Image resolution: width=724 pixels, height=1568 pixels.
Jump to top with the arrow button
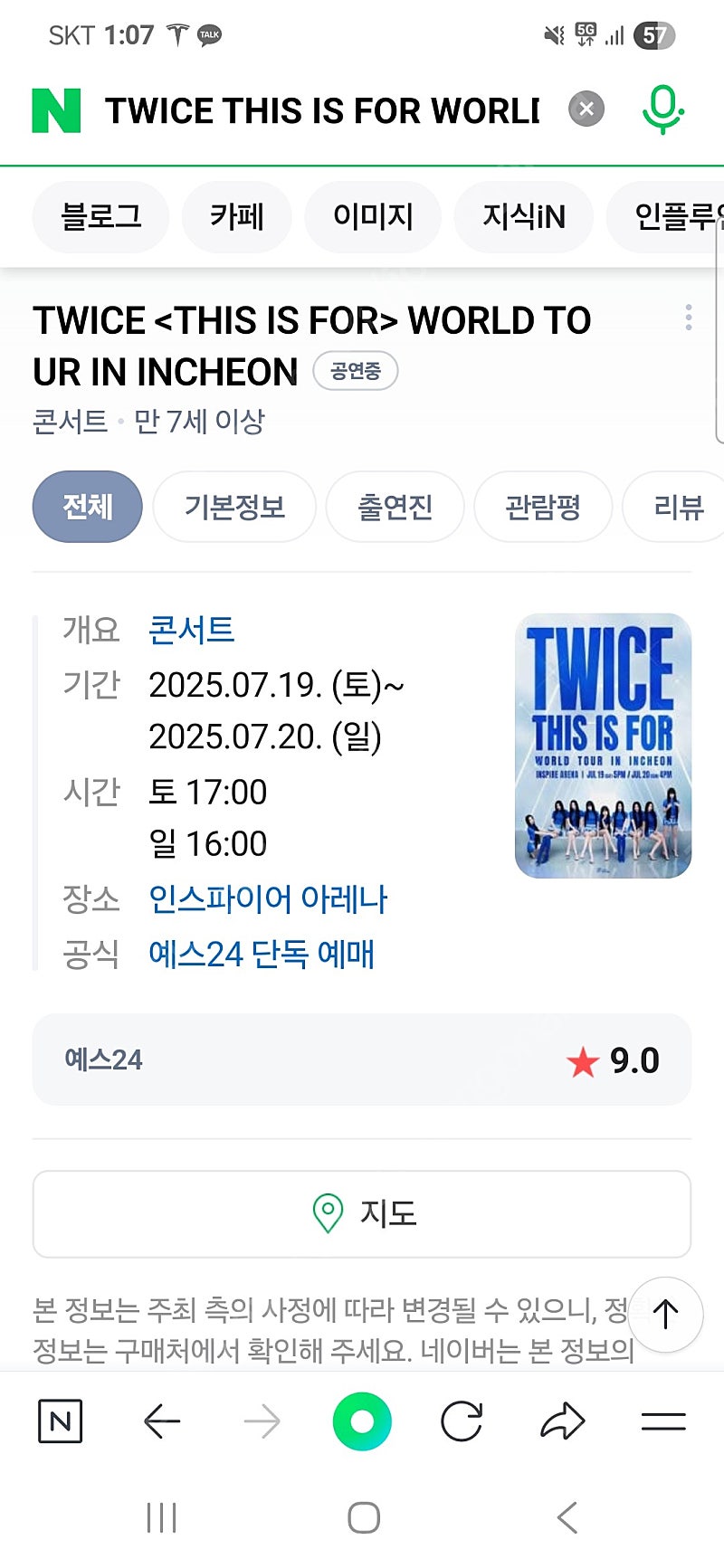tap(666, 1315)
